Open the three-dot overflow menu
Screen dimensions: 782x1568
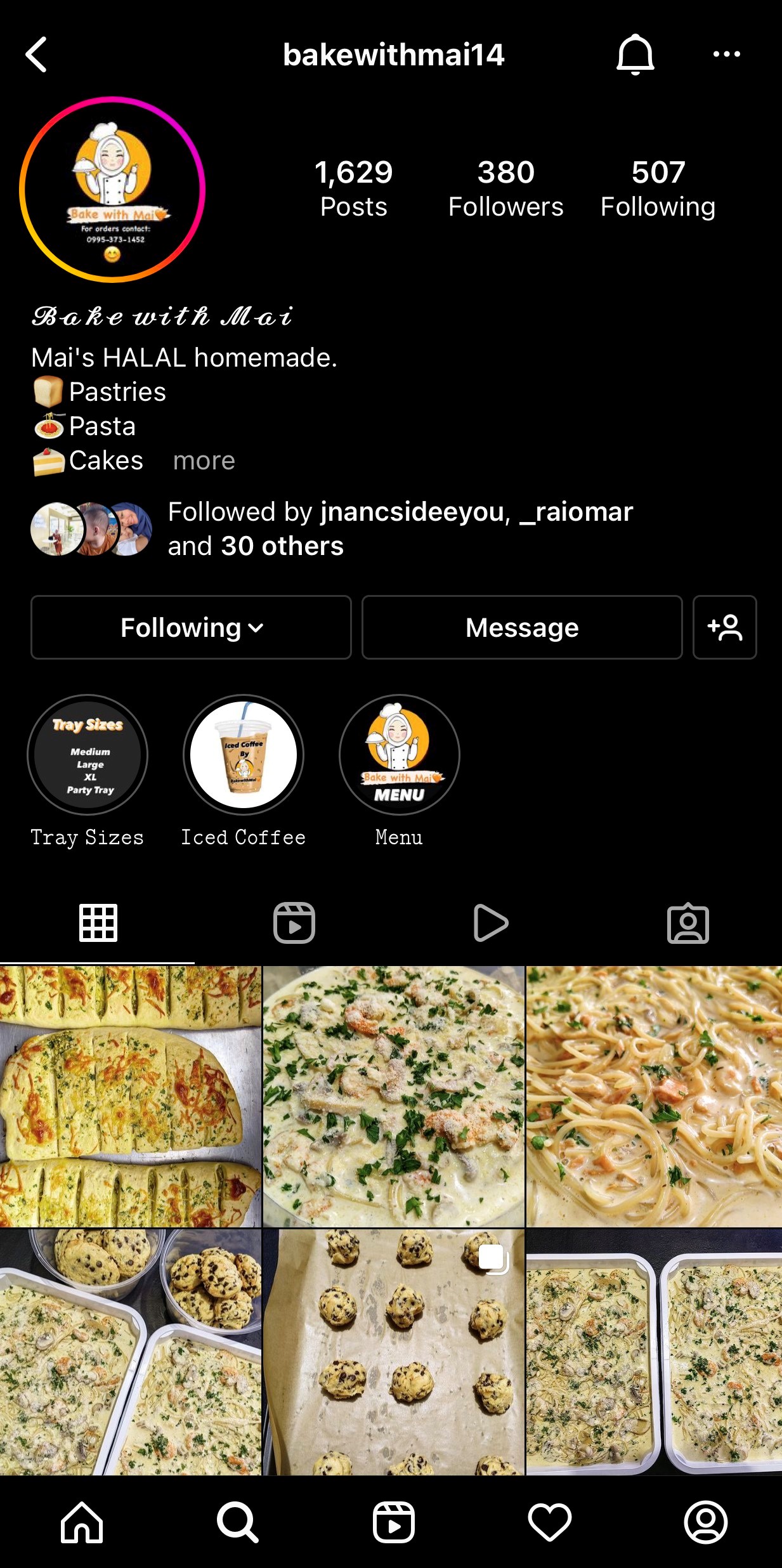pos(726,55)
